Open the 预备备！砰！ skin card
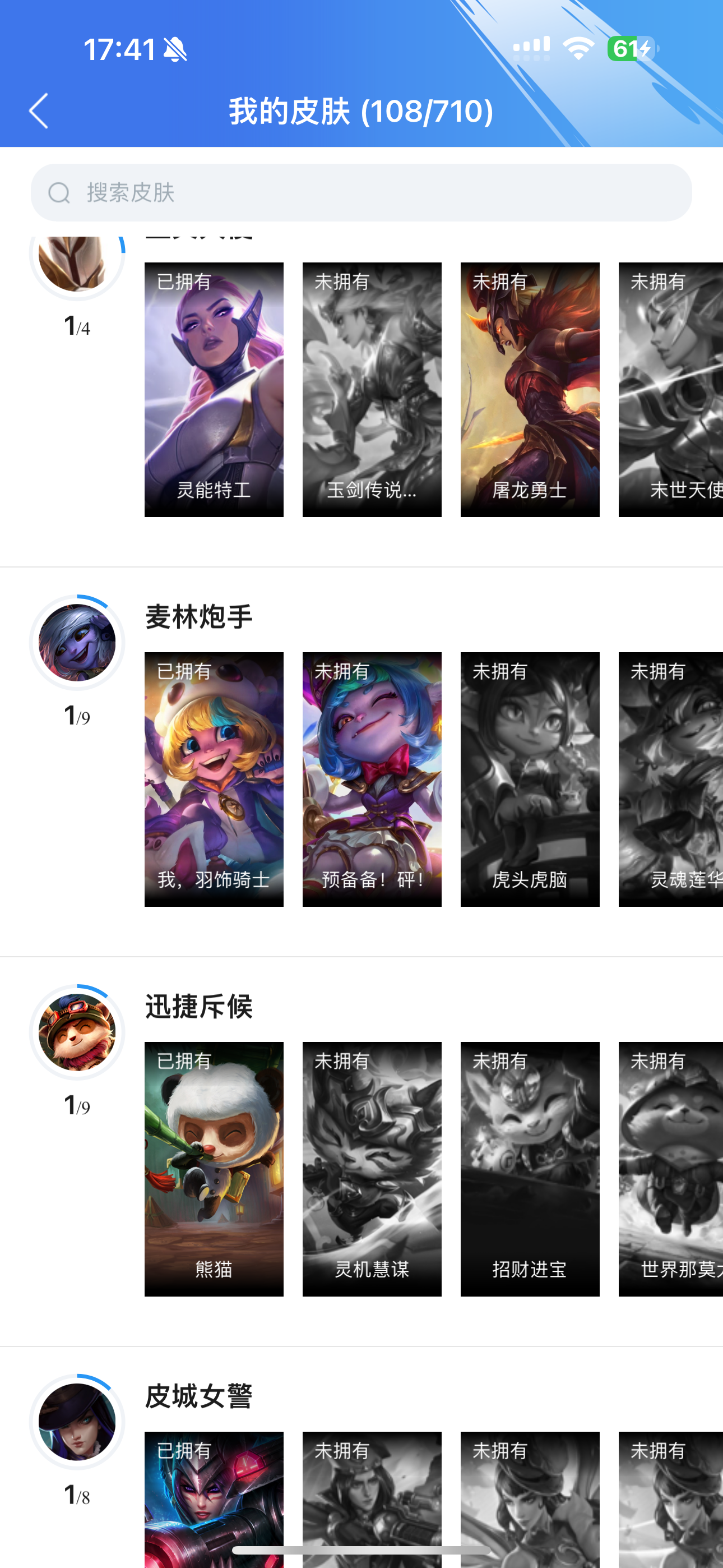Screen dimensions: 723x1568 click(x=372, y=779)
